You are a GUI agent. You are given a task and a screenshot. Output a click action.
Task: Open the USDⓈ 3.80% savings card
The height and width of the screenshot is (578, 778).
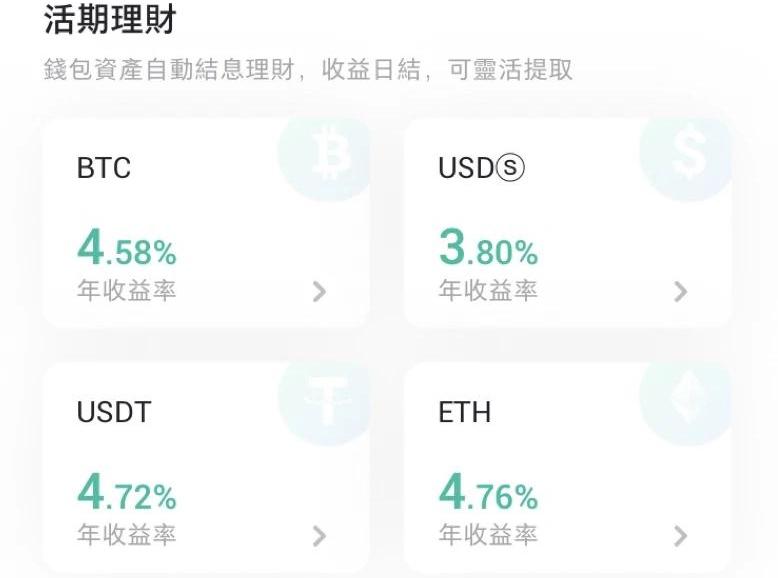pos(567,224)
